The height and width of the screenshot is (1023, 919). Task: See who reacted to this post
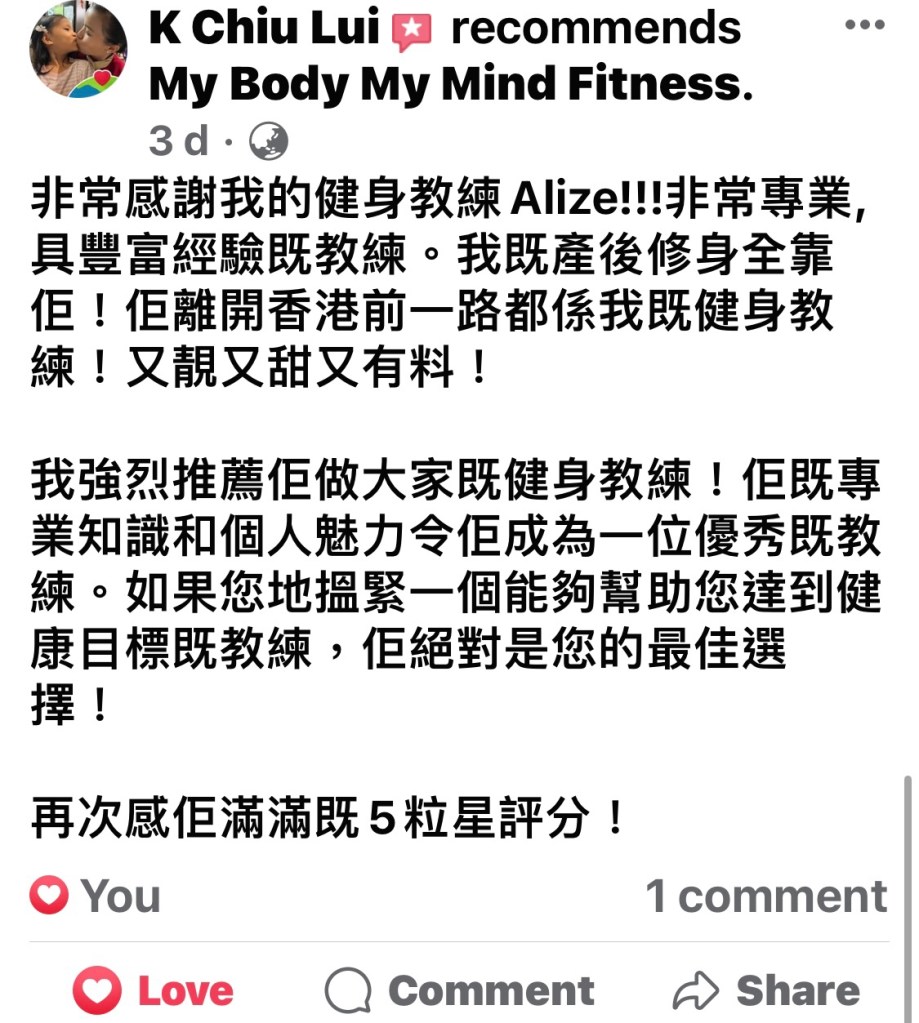tap(96, 895)
